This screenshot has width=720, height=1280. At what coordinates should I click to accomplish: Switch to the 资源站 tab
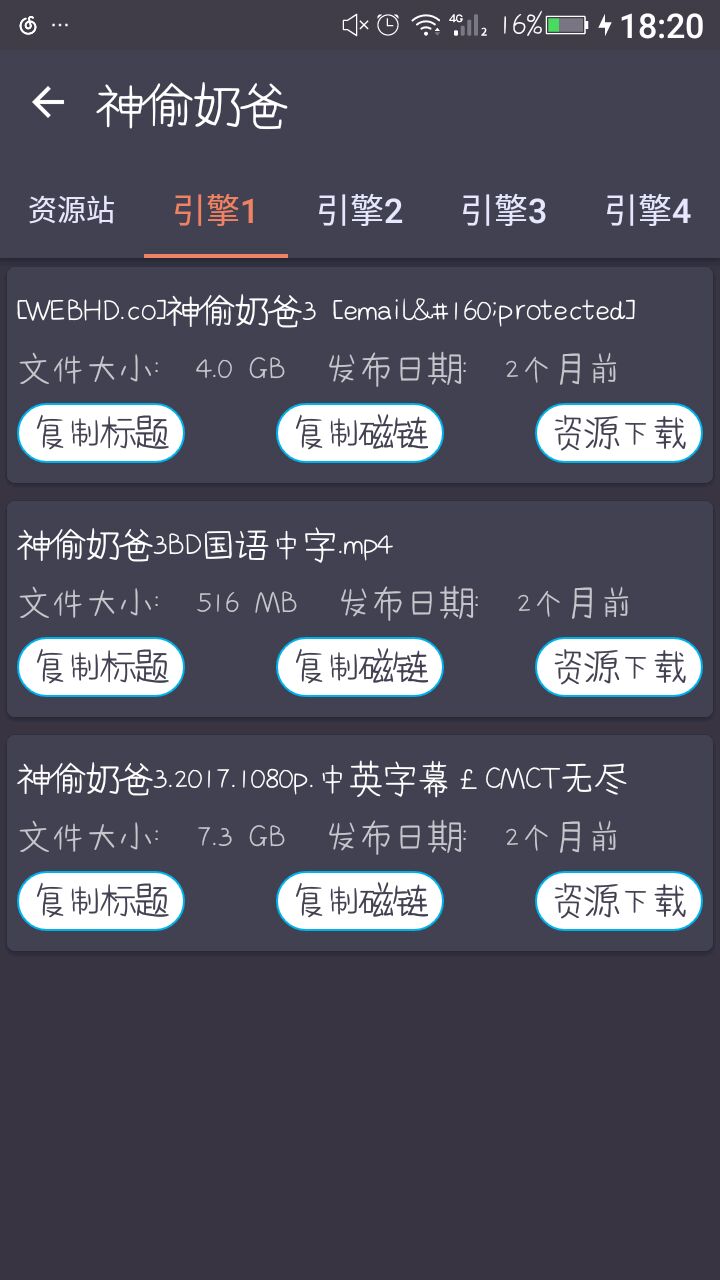(x=72, y=211)
